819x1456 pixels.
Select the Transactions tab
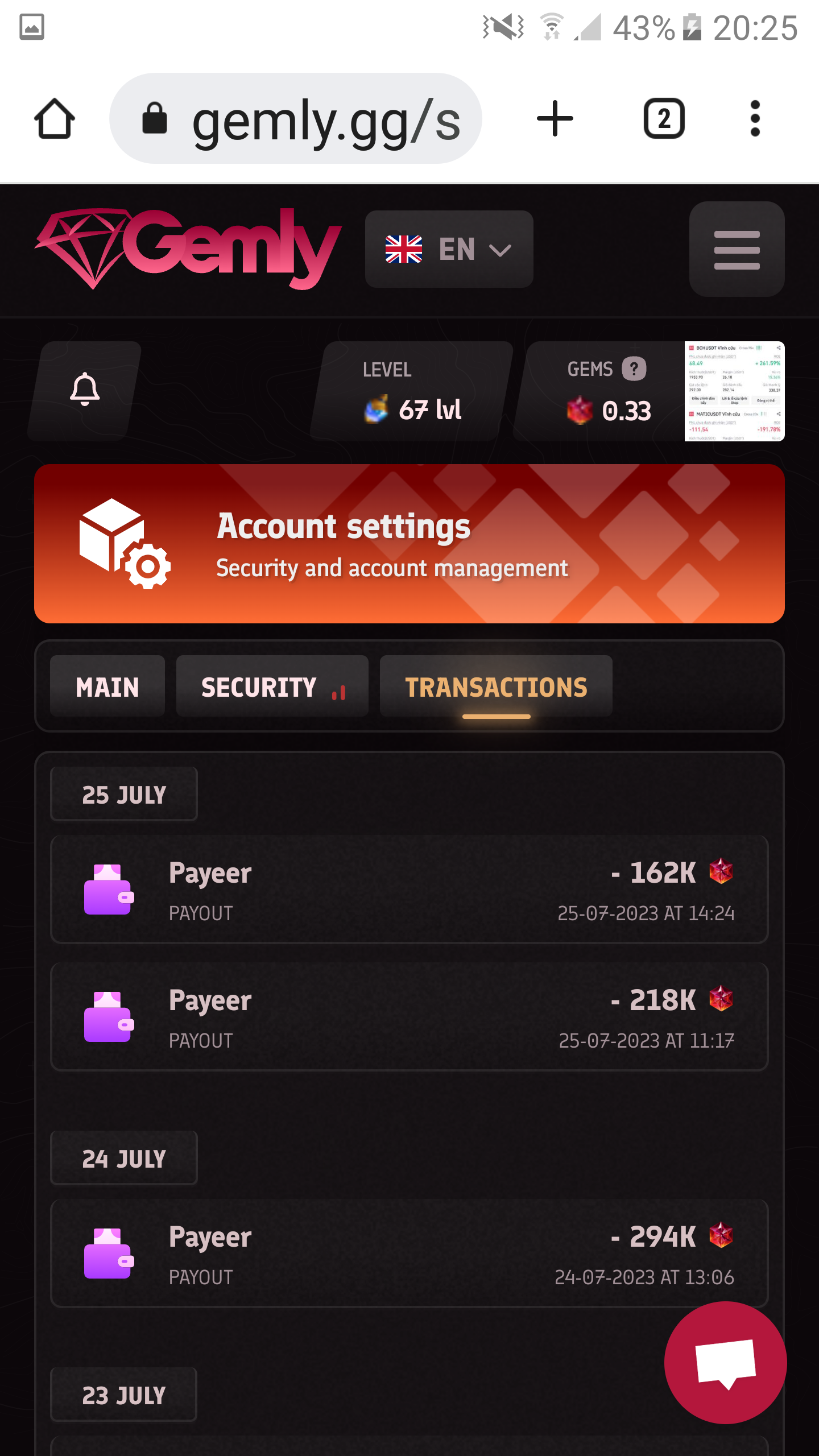point(496,686)
